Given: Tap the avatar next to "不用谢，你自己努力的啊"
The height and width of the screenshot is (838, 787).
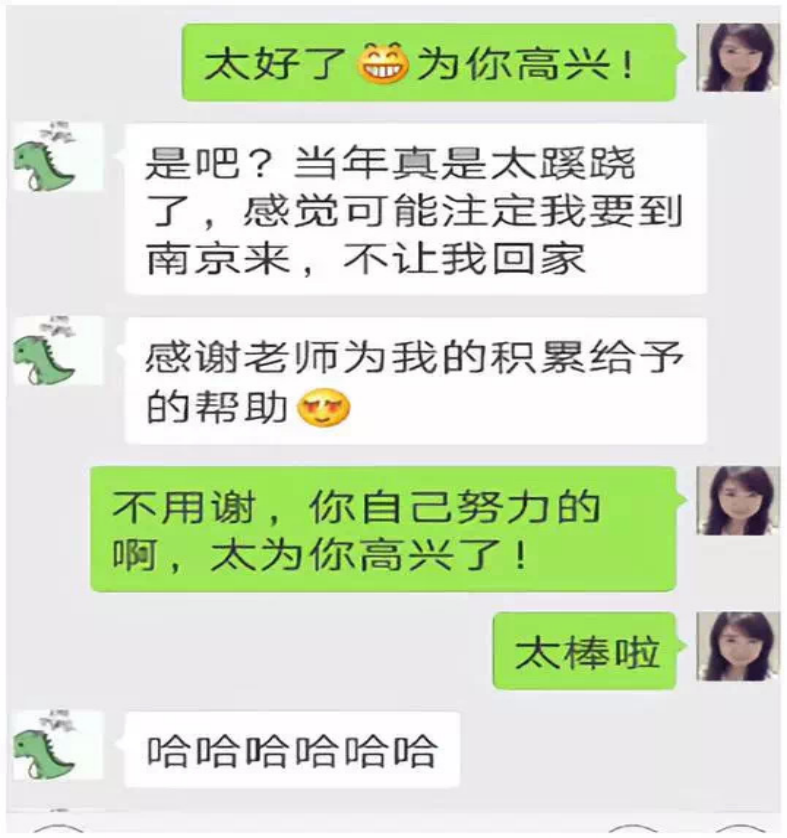Looking at the screenshot, I should point(738,500).
